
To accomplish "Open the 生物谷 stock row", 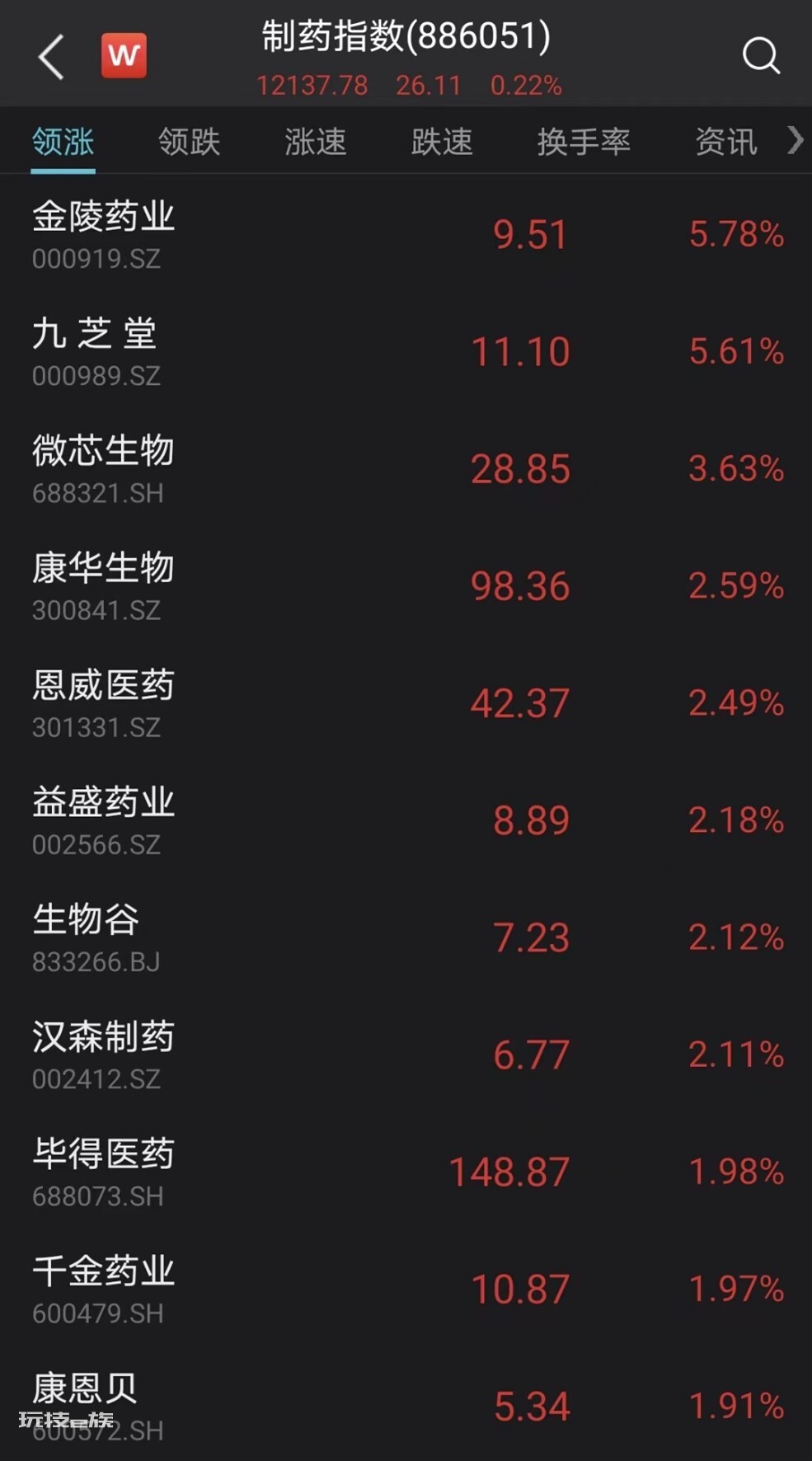I will [x=406, y=937].
